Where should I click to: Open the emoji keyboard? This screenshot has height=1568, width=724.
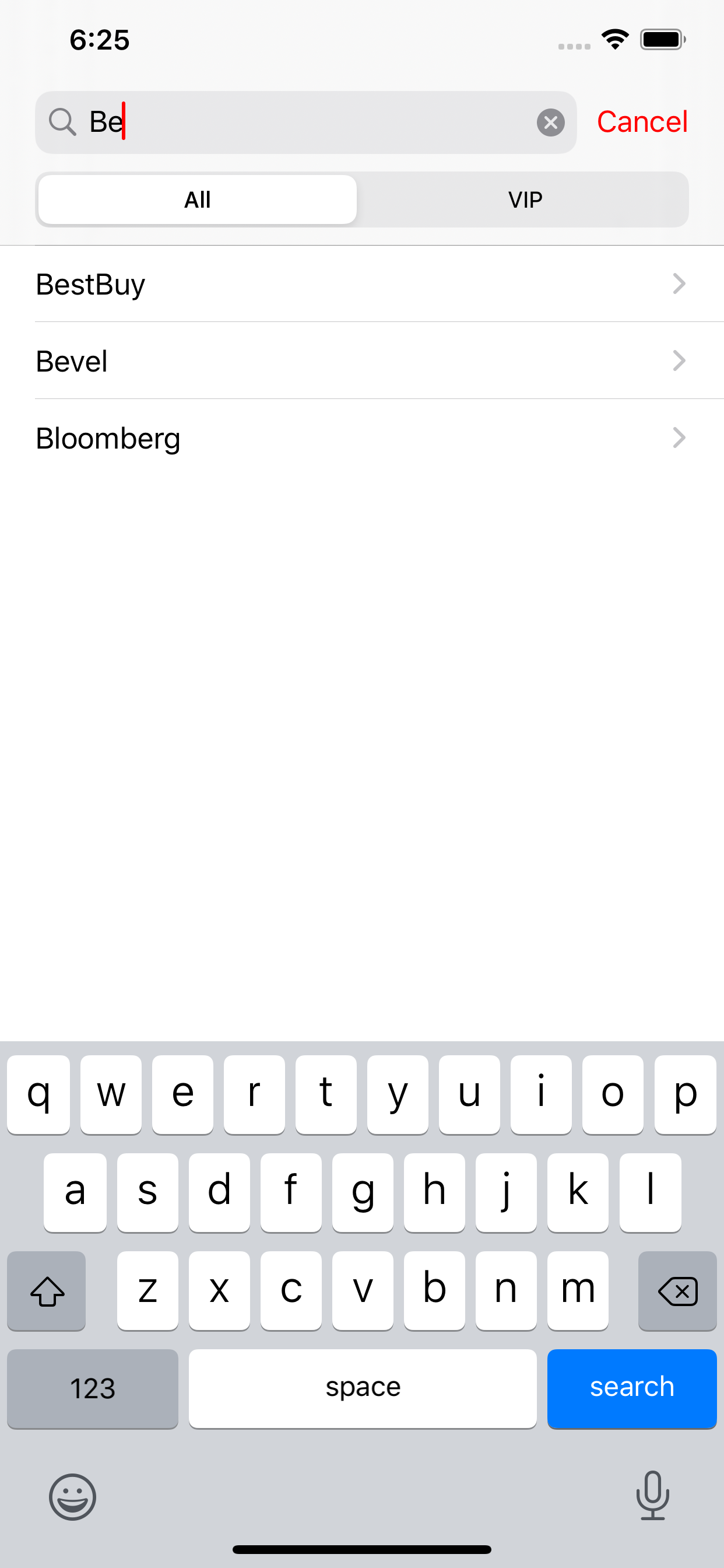click(72, 1496)
